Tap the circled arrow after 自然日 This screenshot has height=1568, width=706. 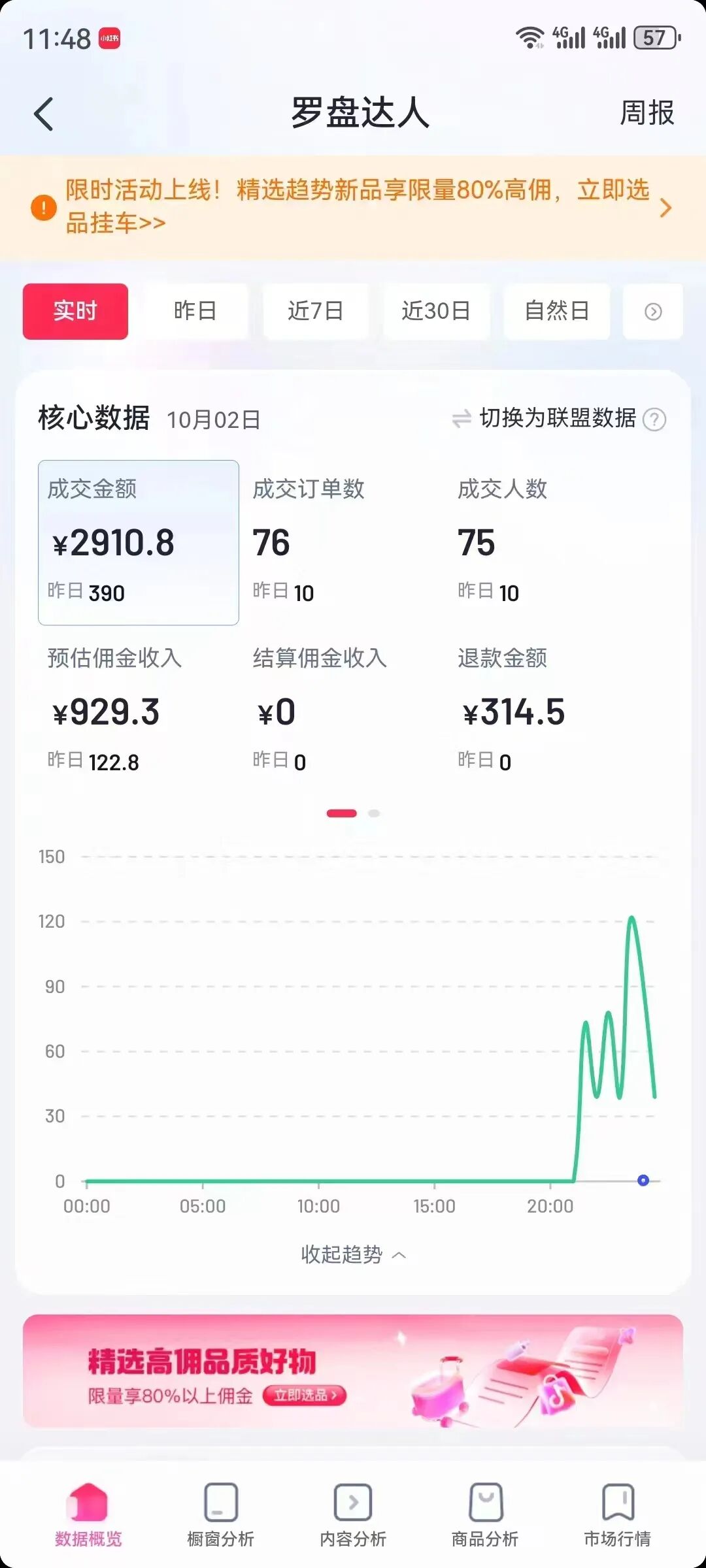pos(653,312)
